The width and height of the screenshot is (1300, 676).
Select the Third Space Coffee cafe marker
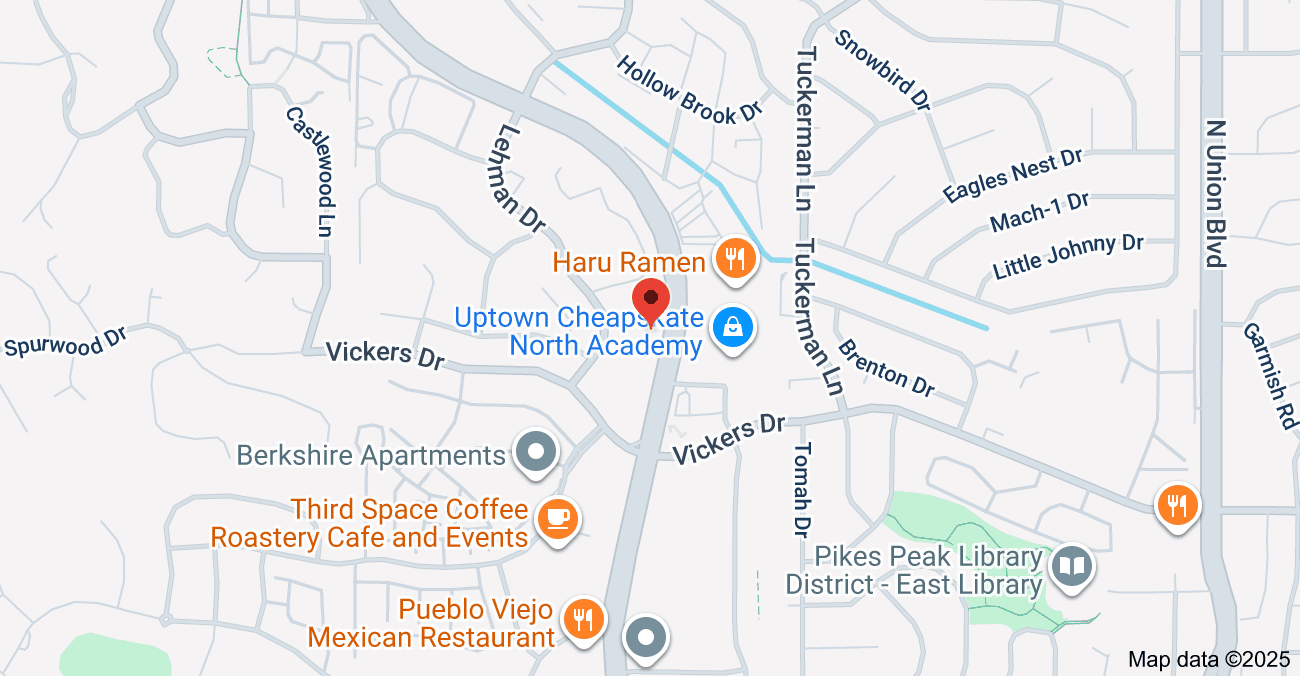557,519
